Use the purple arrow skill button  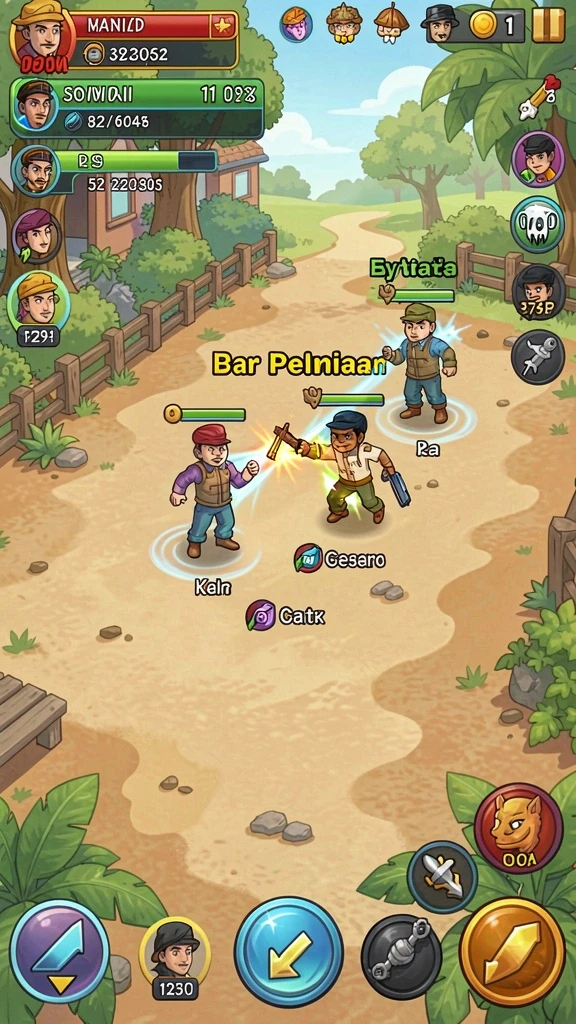tap(59, 953)
